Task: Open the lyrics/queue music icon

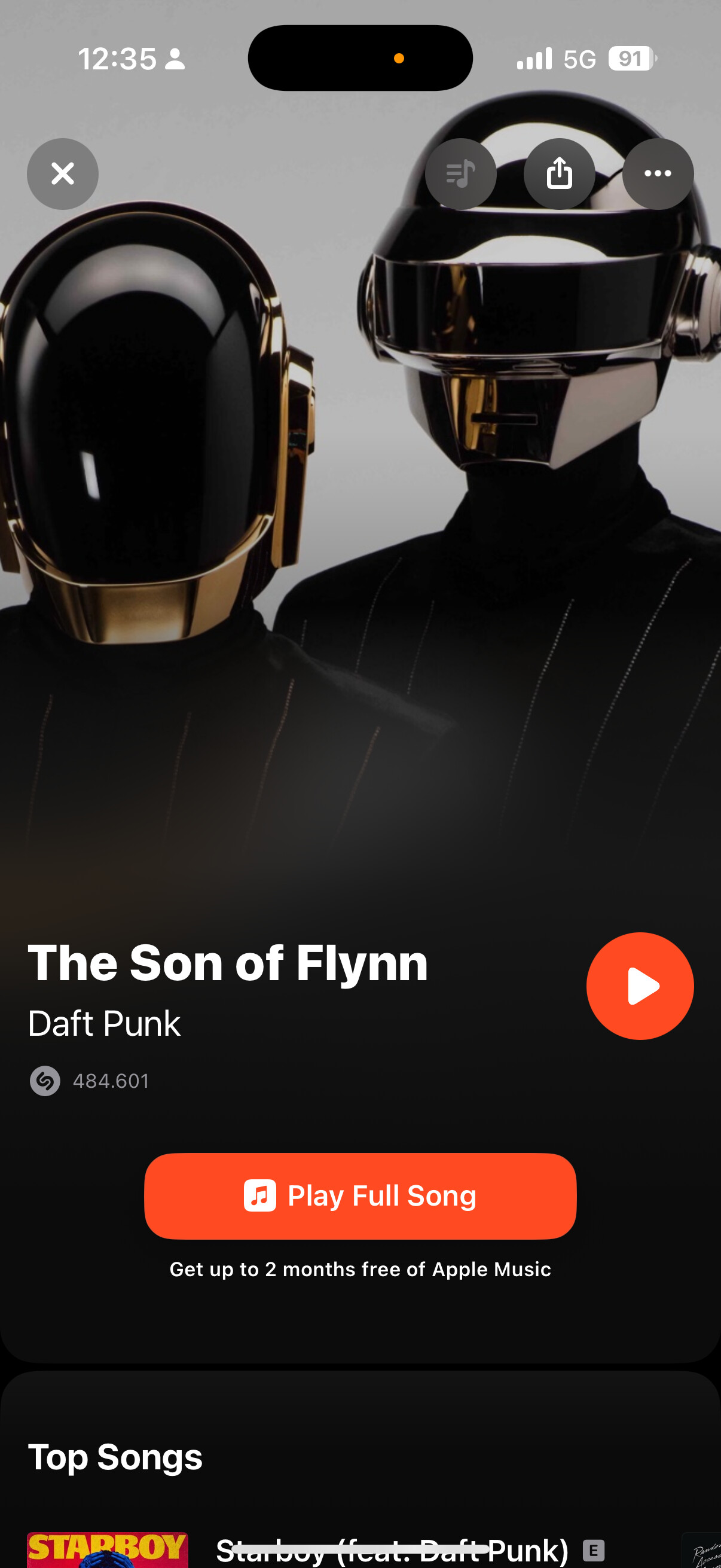Action: (460, 174)
